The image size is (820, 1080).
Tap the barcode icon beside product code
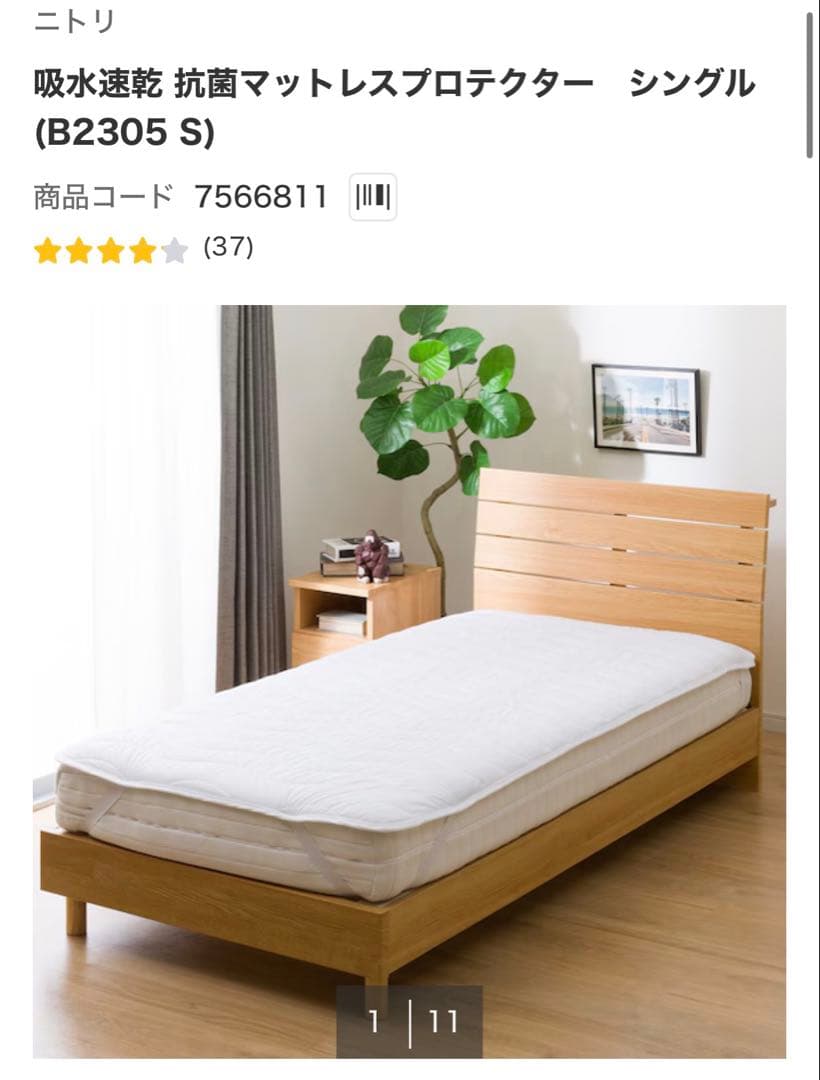pos(372,197)
